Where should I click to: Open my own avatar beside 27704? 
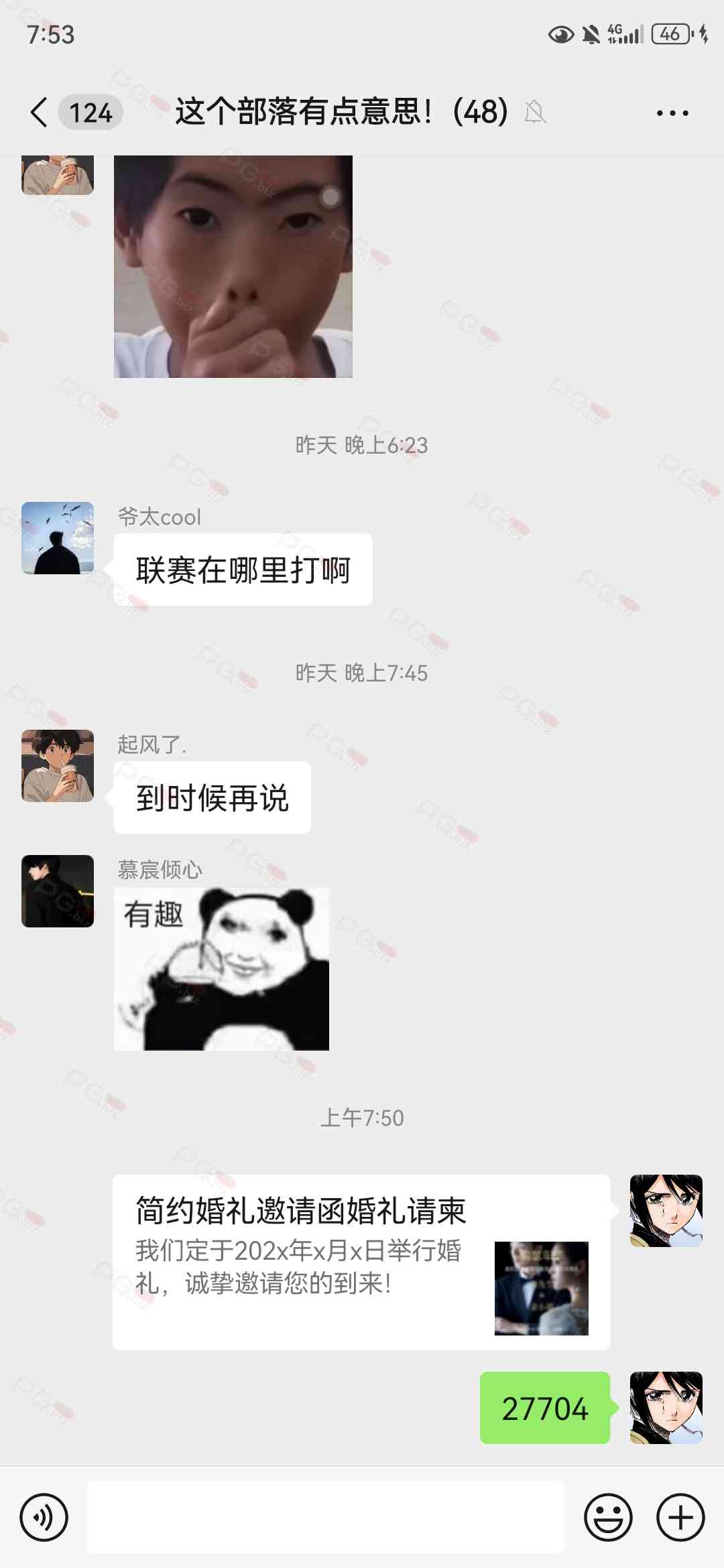(666, 1407)
